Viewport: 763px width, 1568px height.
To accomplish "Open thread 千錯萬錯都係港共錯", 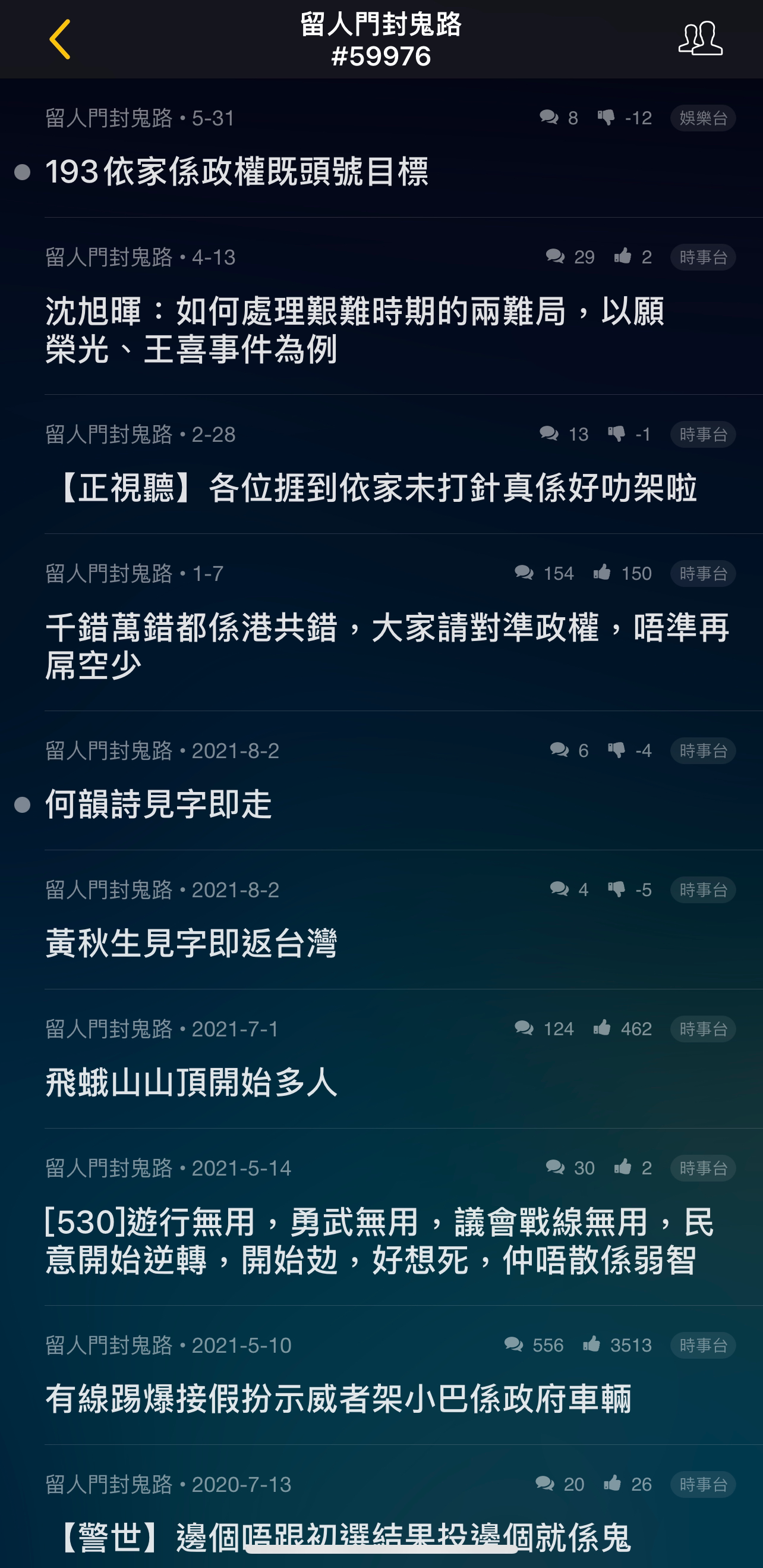I will 387,646.
